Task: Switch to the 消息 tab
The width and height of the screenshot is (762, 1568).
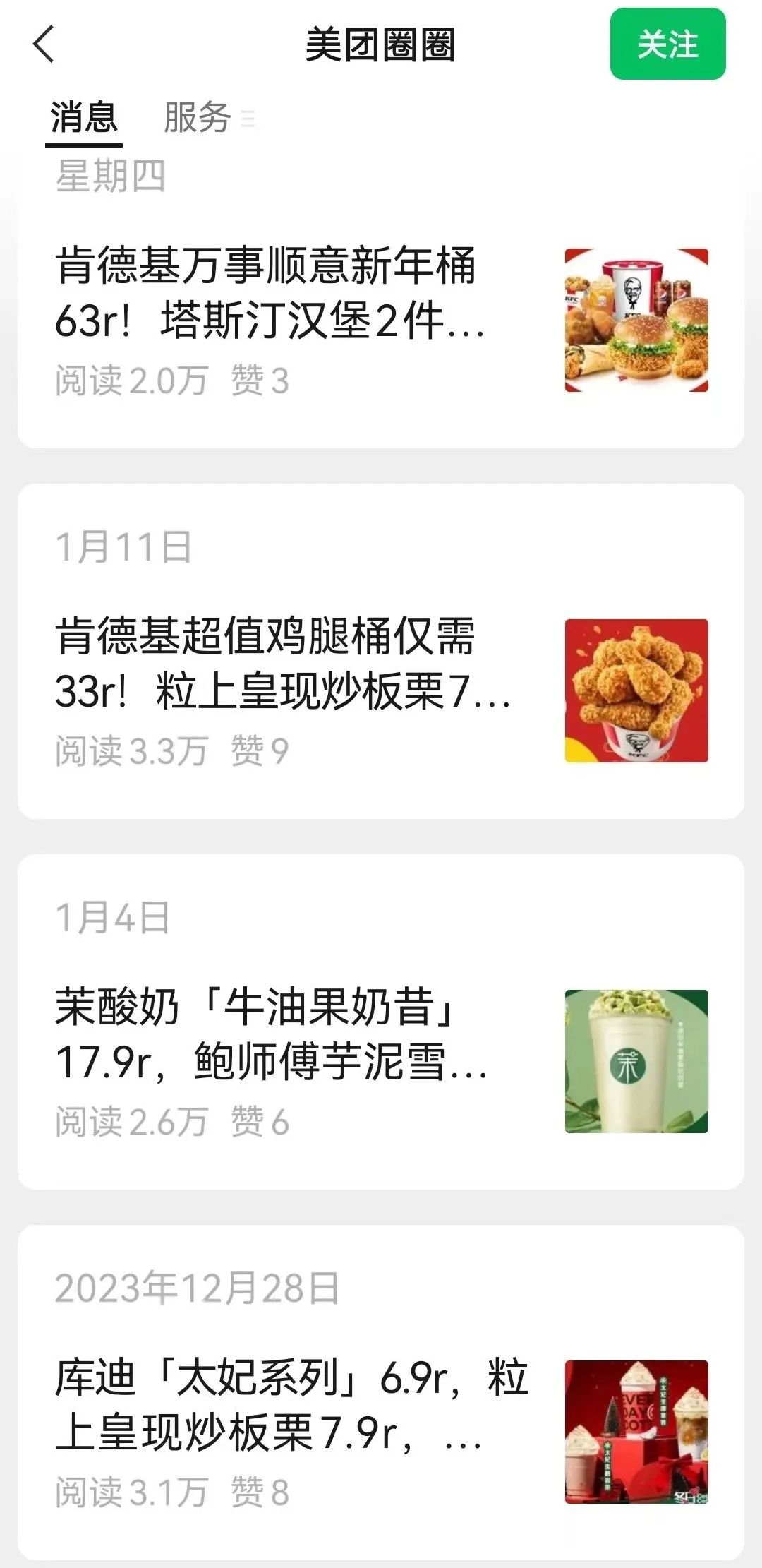Action: point(84,118)
